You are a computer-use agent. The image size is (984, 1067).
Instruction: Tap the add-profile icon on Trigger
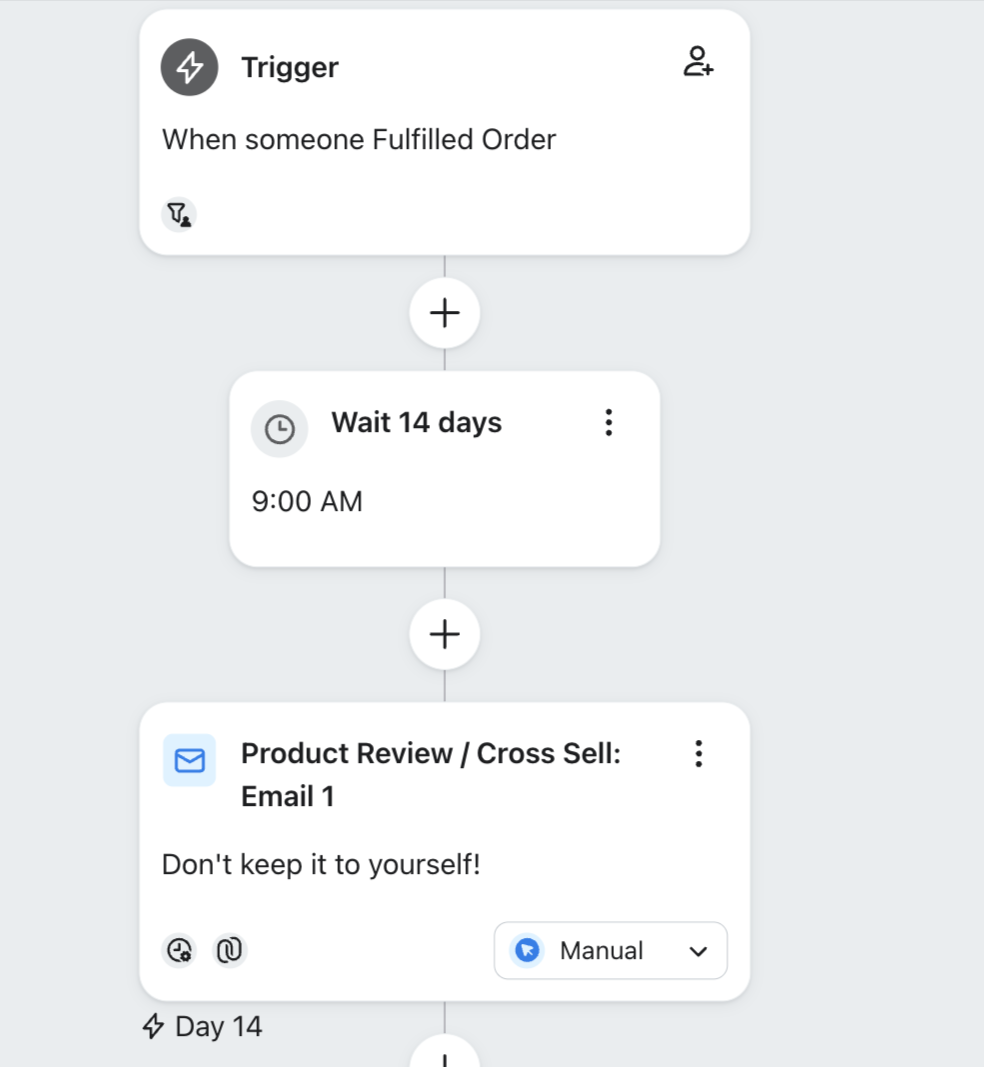click(x=698, y=62)
